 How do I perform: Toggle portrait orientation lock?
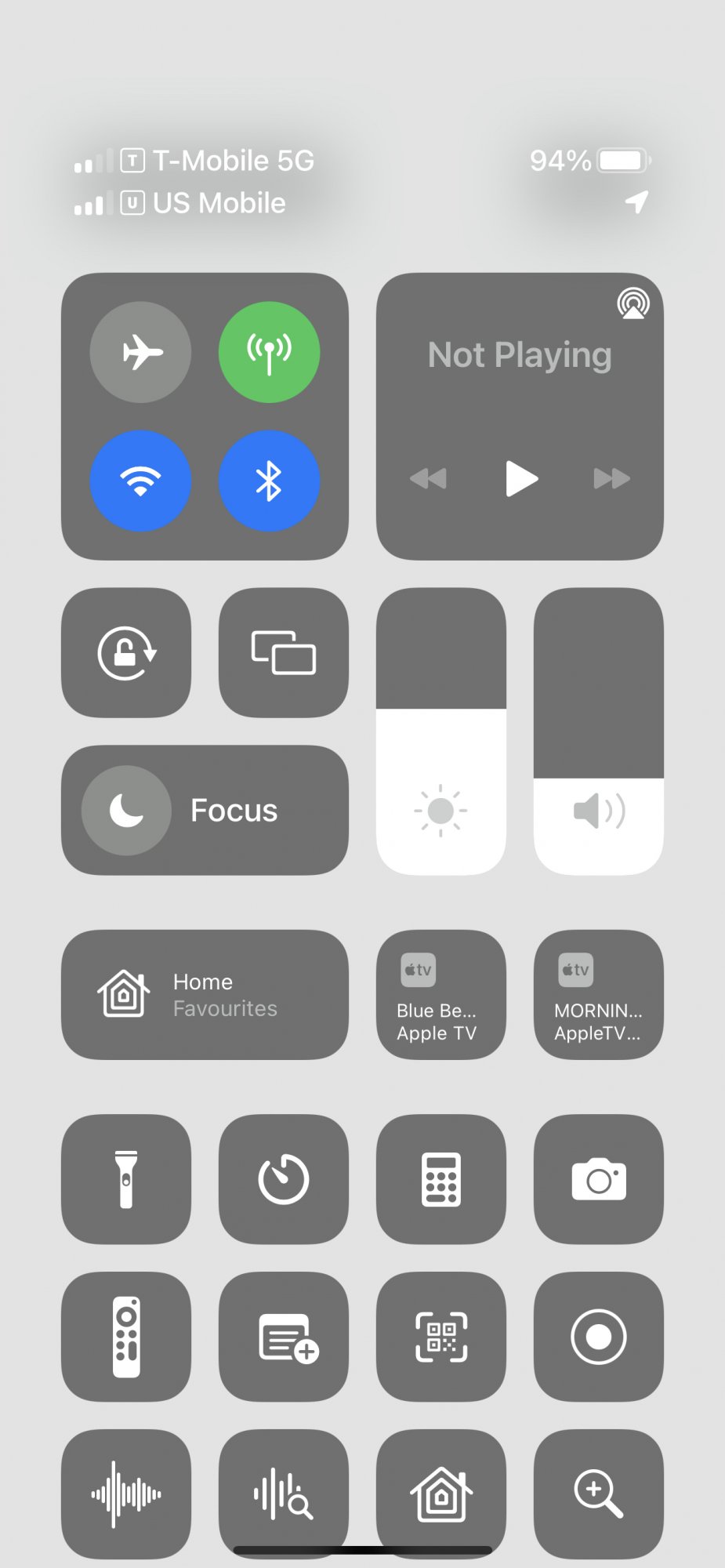click(x=126, y=652)
